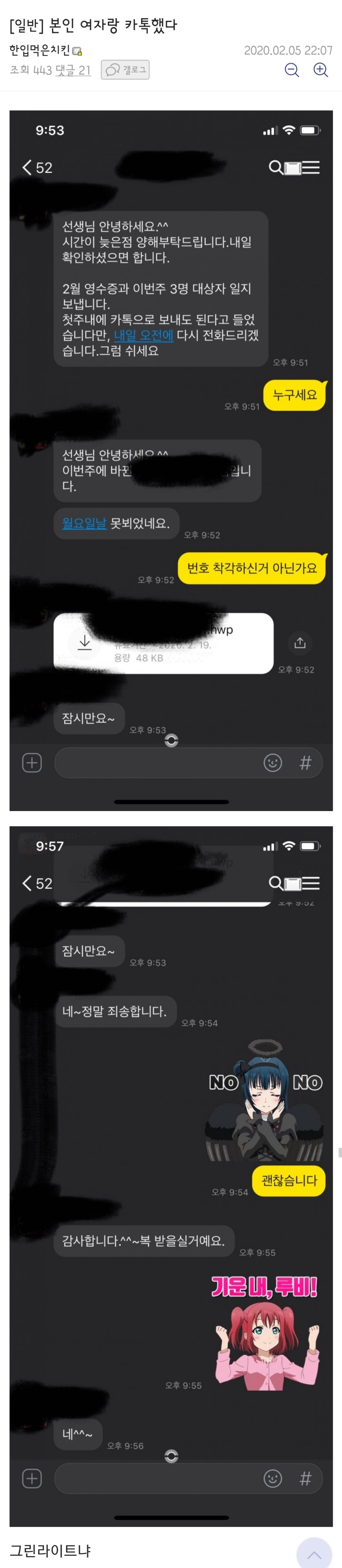Open author 한입먹은치킨's profile

pos(40,50)
